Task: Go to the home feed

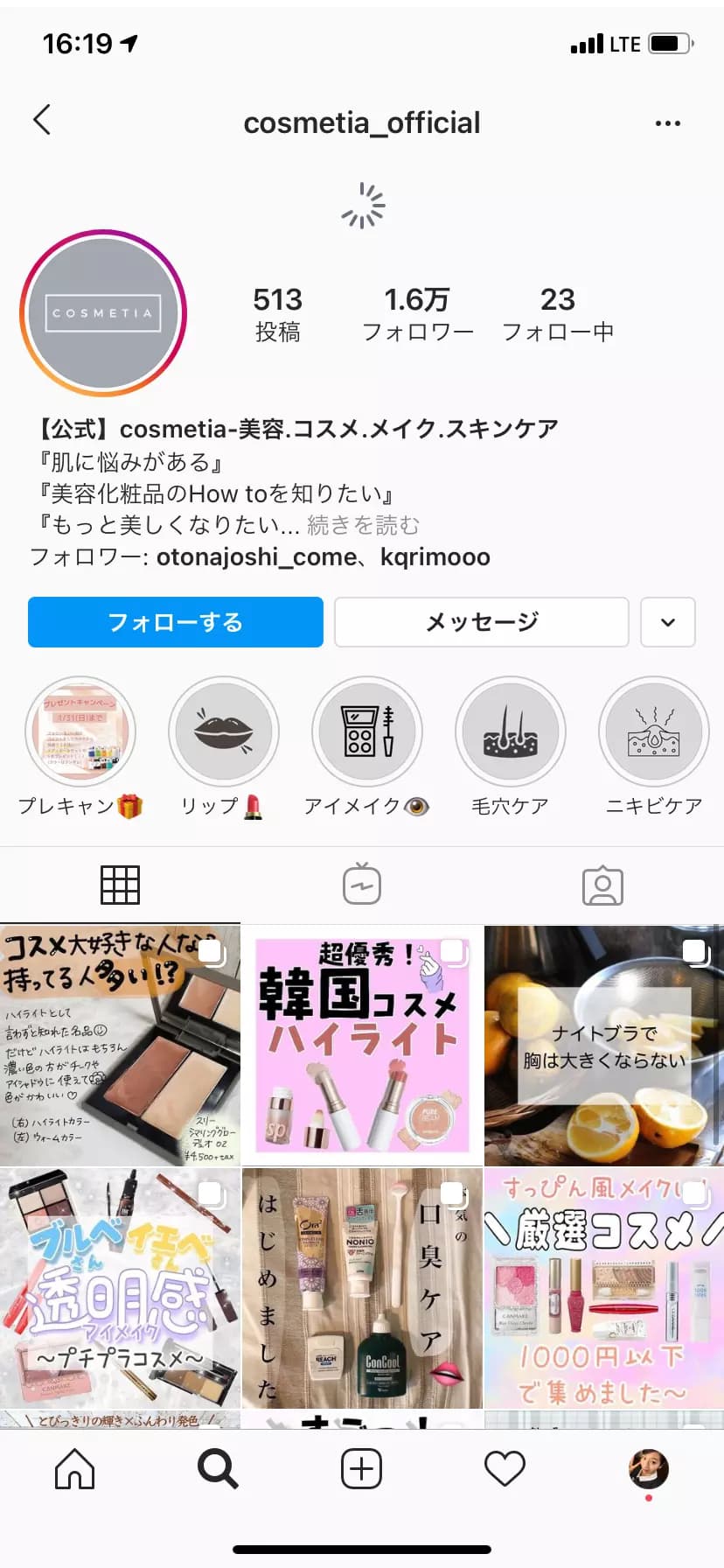Action: (75, 1468)
